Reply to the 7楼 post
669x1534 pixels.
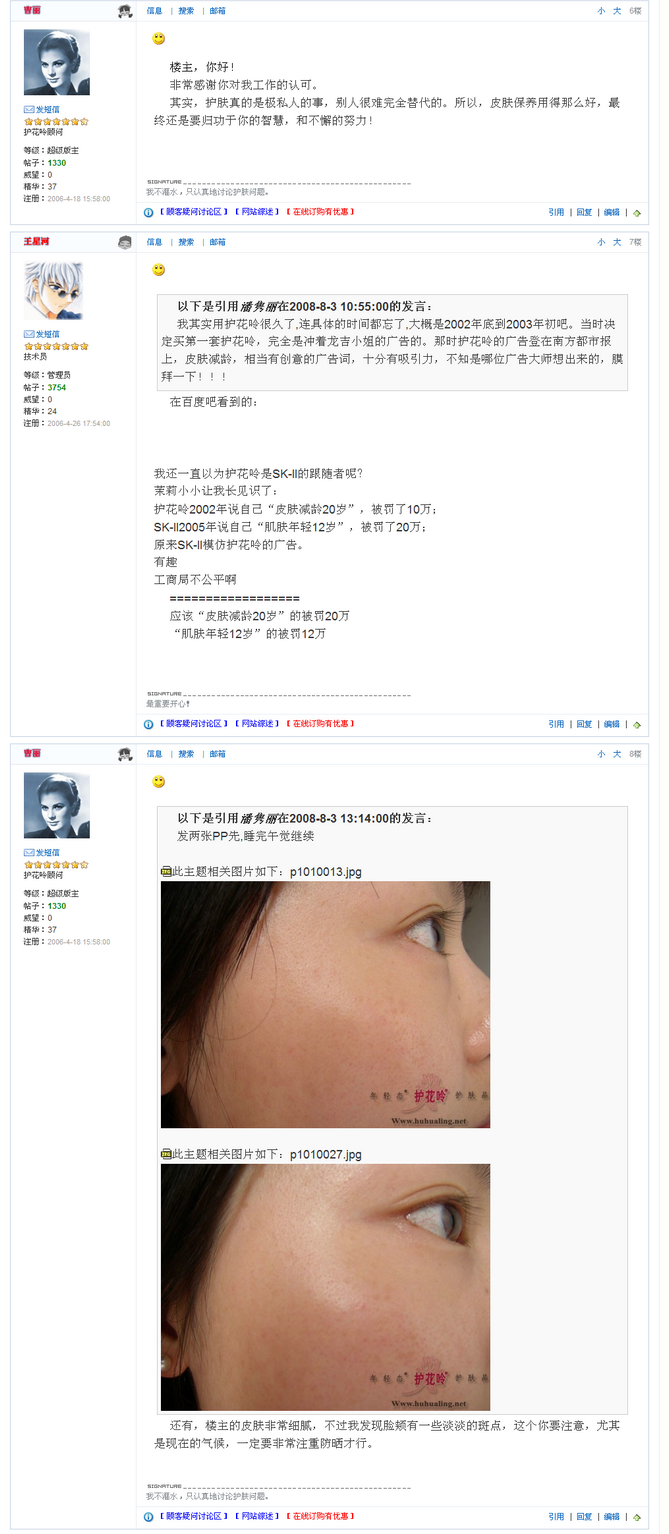(584, 724)
